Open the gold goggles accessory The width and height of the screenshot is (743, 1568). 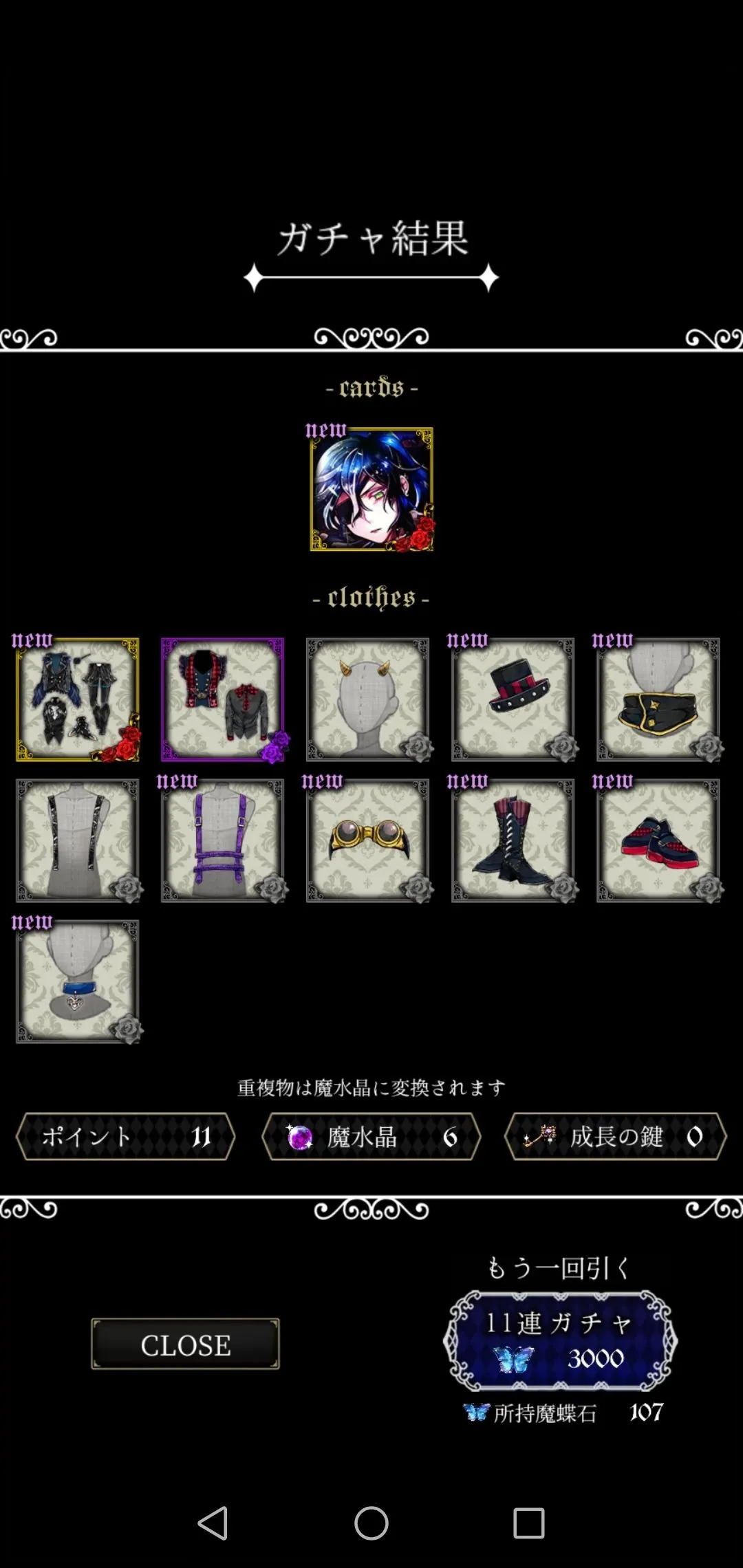pos(367,840)
